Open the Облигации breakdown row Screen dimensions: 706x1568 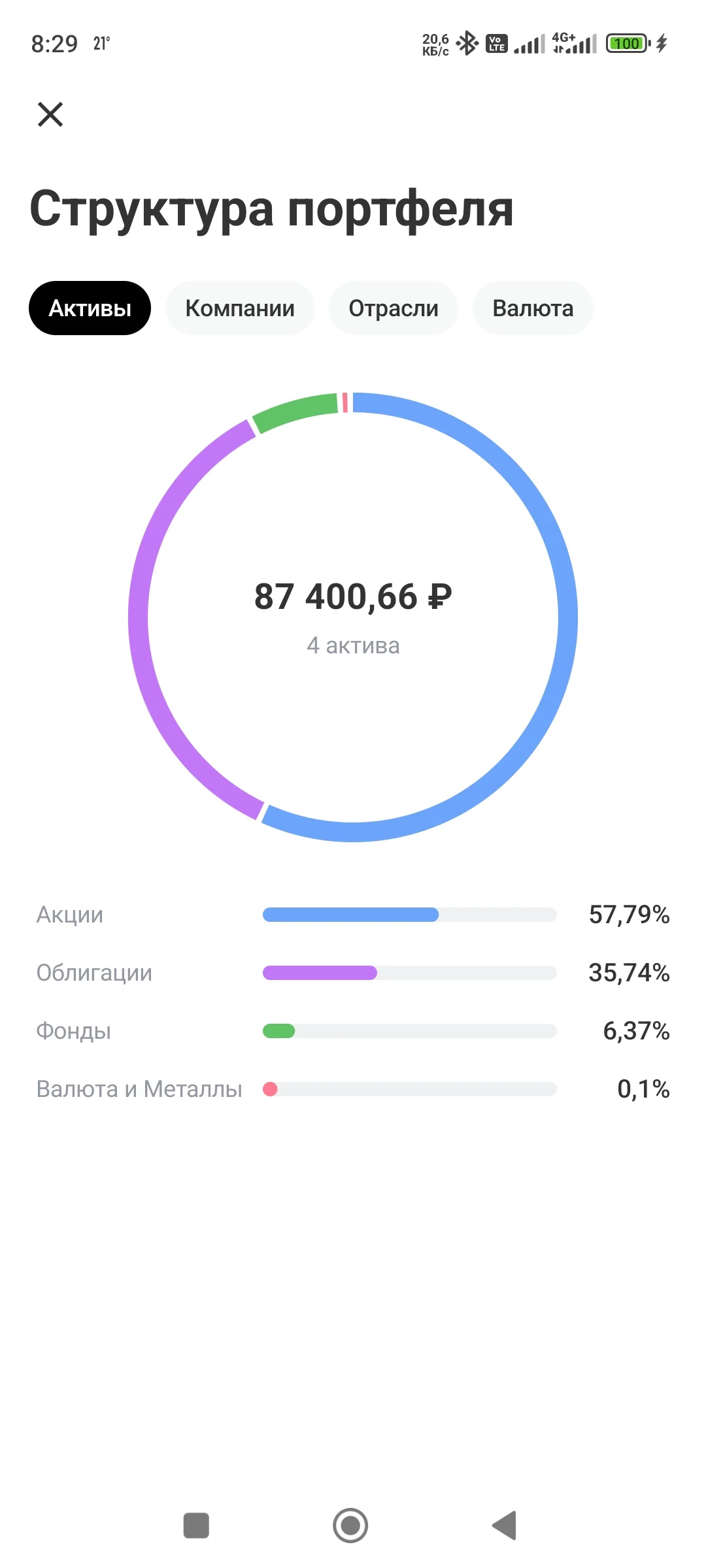point(353,973)
